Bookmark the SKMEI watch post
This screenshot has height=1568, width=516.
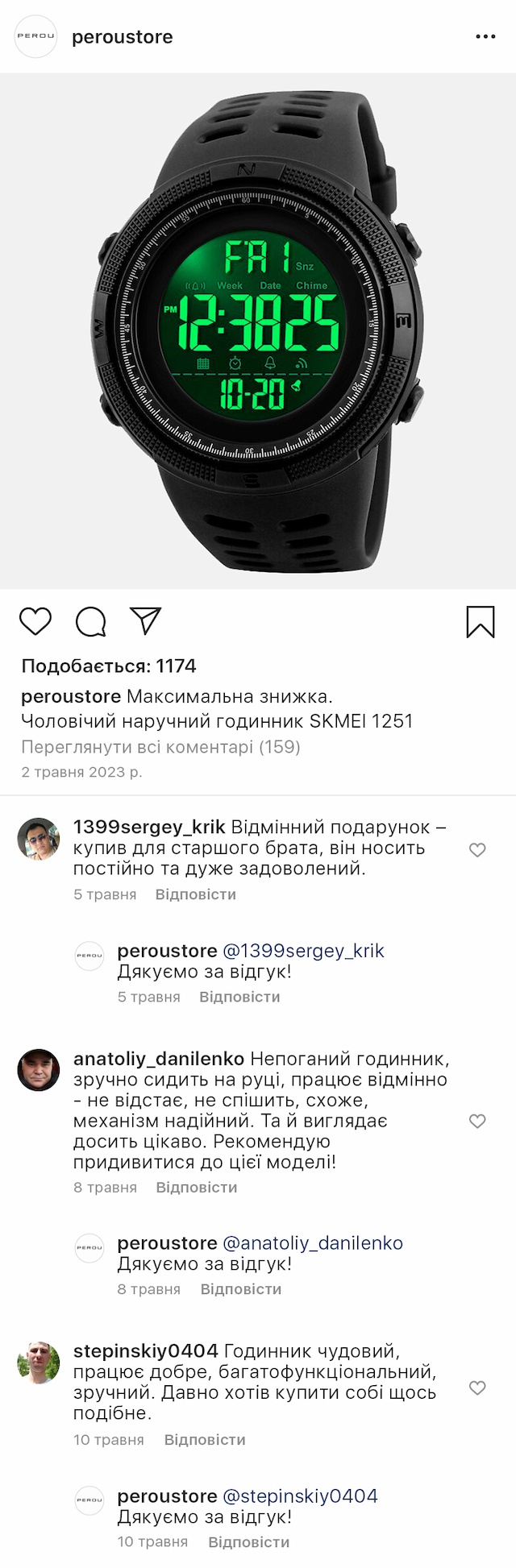click(481, 622)
